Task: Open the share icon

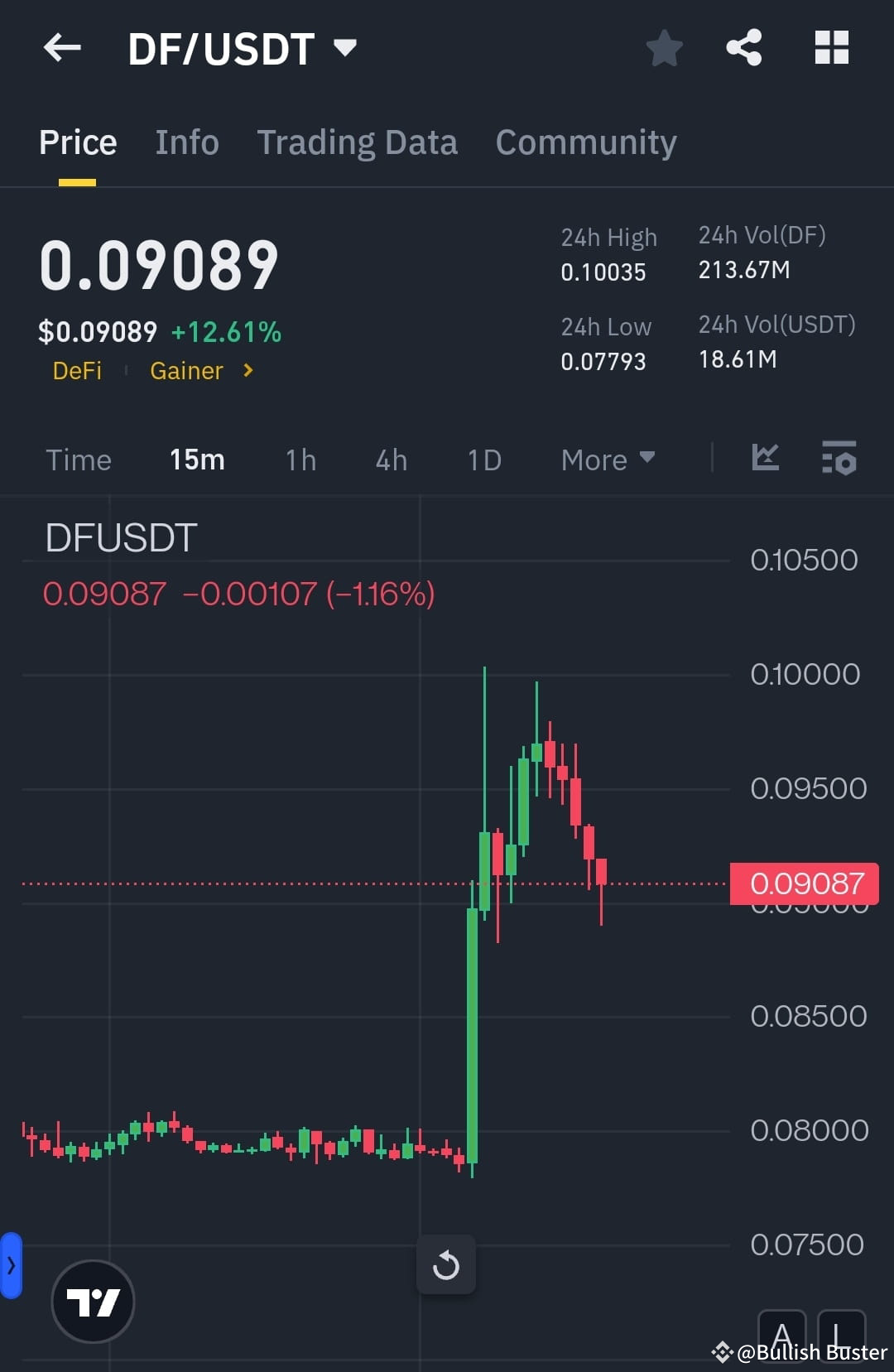Action: click(743, 48)
